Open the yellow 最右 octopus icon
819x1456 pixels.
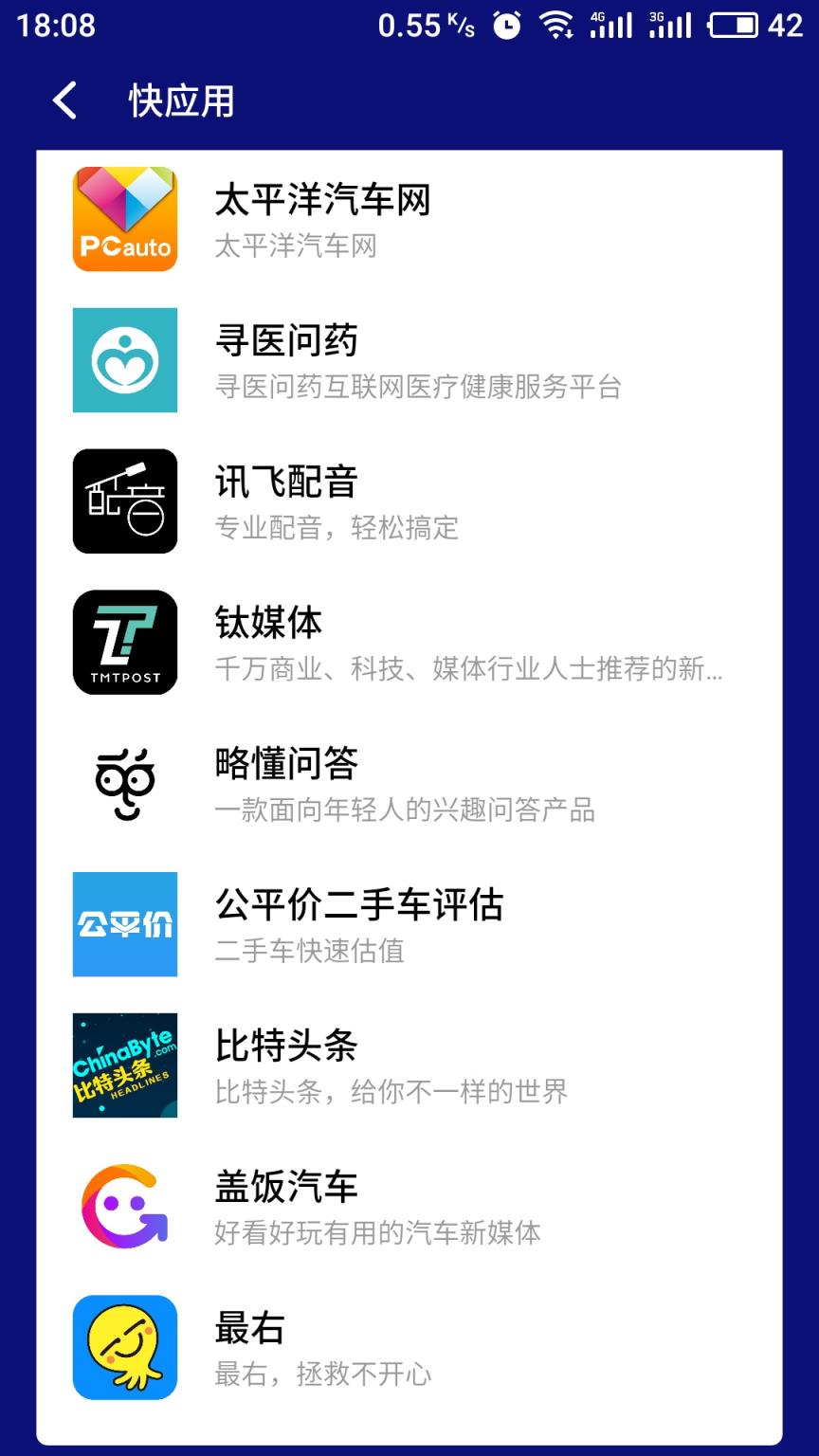tap(124, 1348)
